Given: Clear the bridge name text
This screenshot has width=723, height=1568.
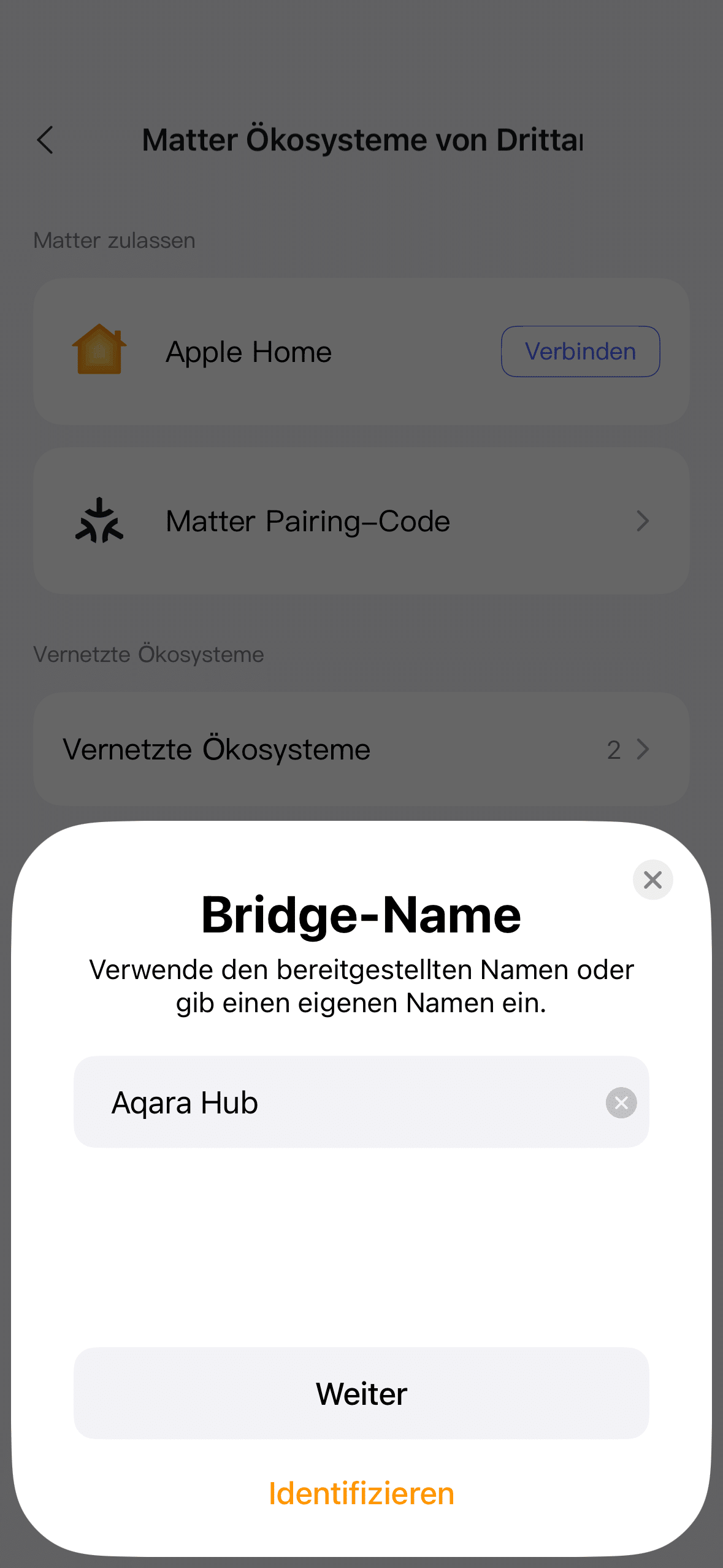Looking at the screenshot, I should pyautogui.click(x=621, y=1103).
